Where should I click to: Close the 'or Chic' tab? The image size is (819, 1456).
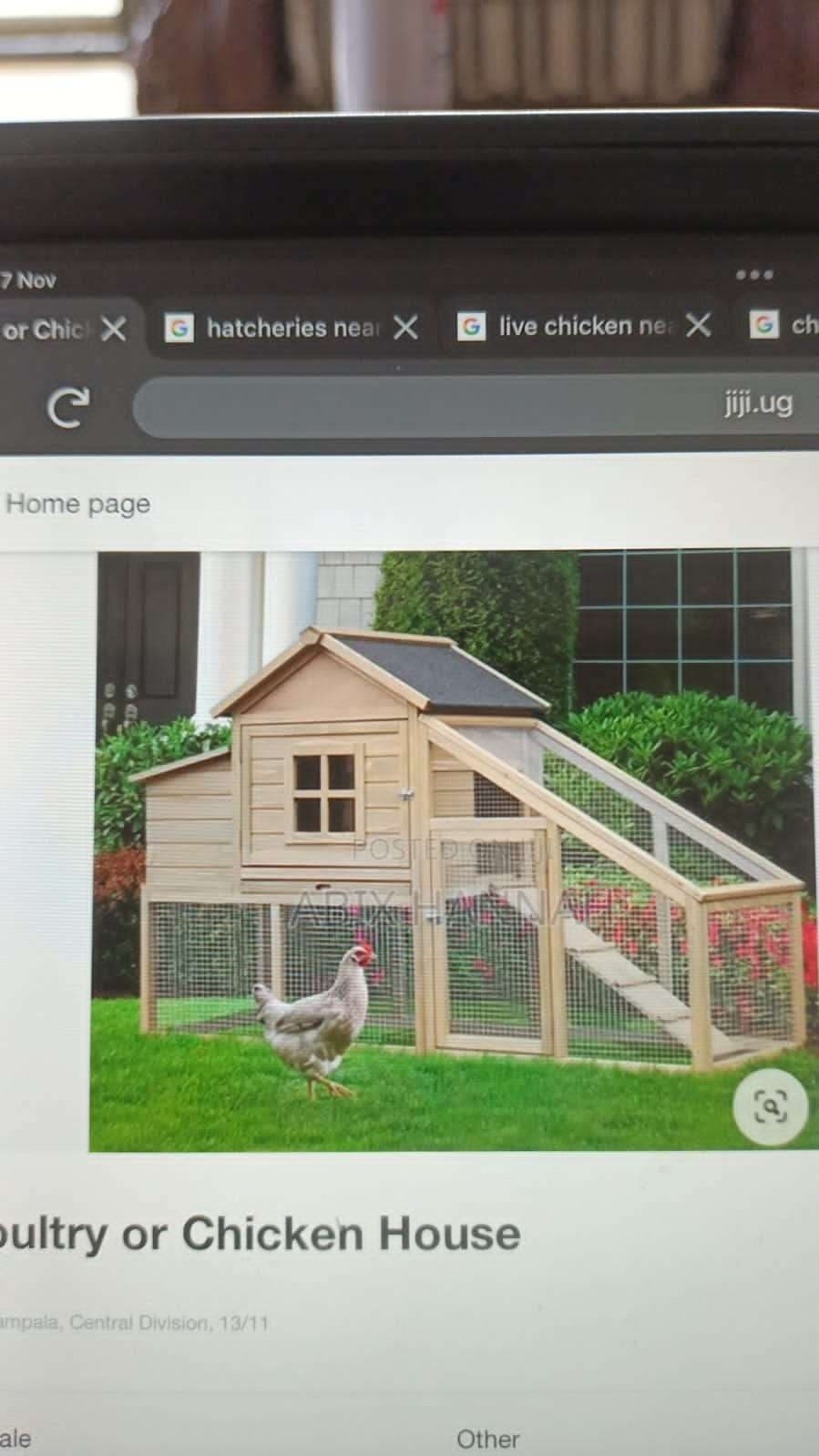point(114,329)
